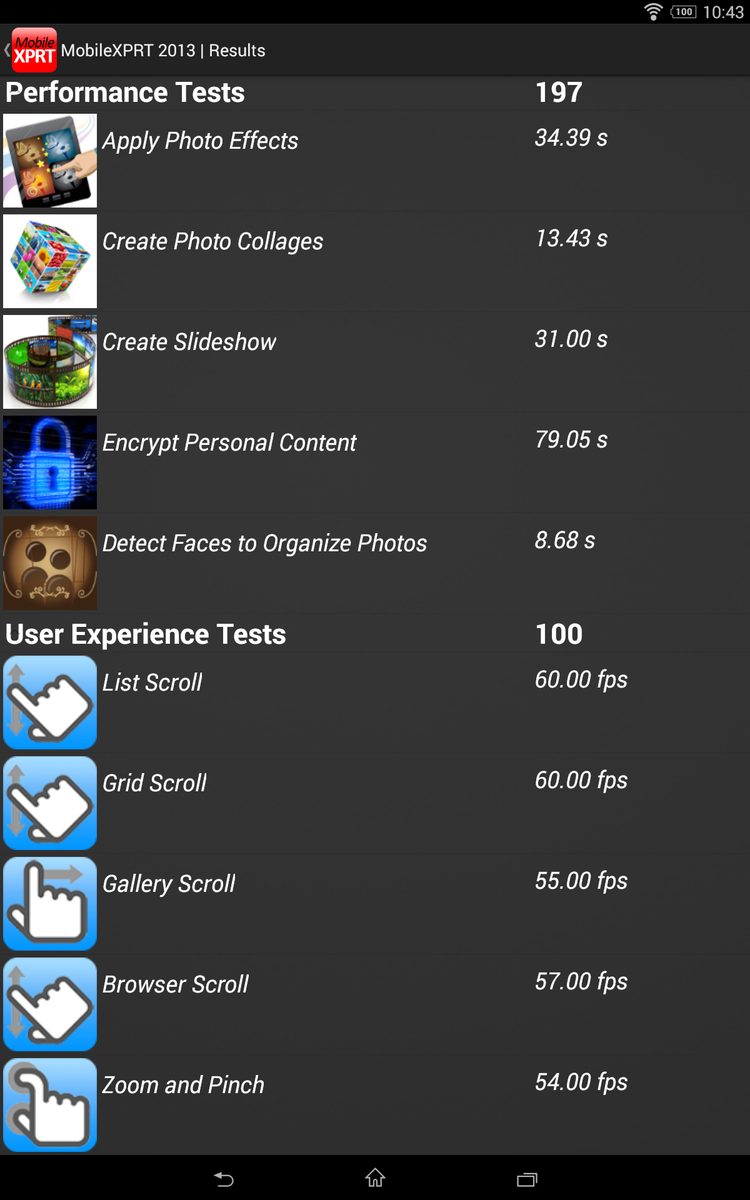The height and width of the screenshot is (1200, 750).
Task: Select Detect Faces to Organize Photos row
Action: pyautogui.click(x=264, y=544)
